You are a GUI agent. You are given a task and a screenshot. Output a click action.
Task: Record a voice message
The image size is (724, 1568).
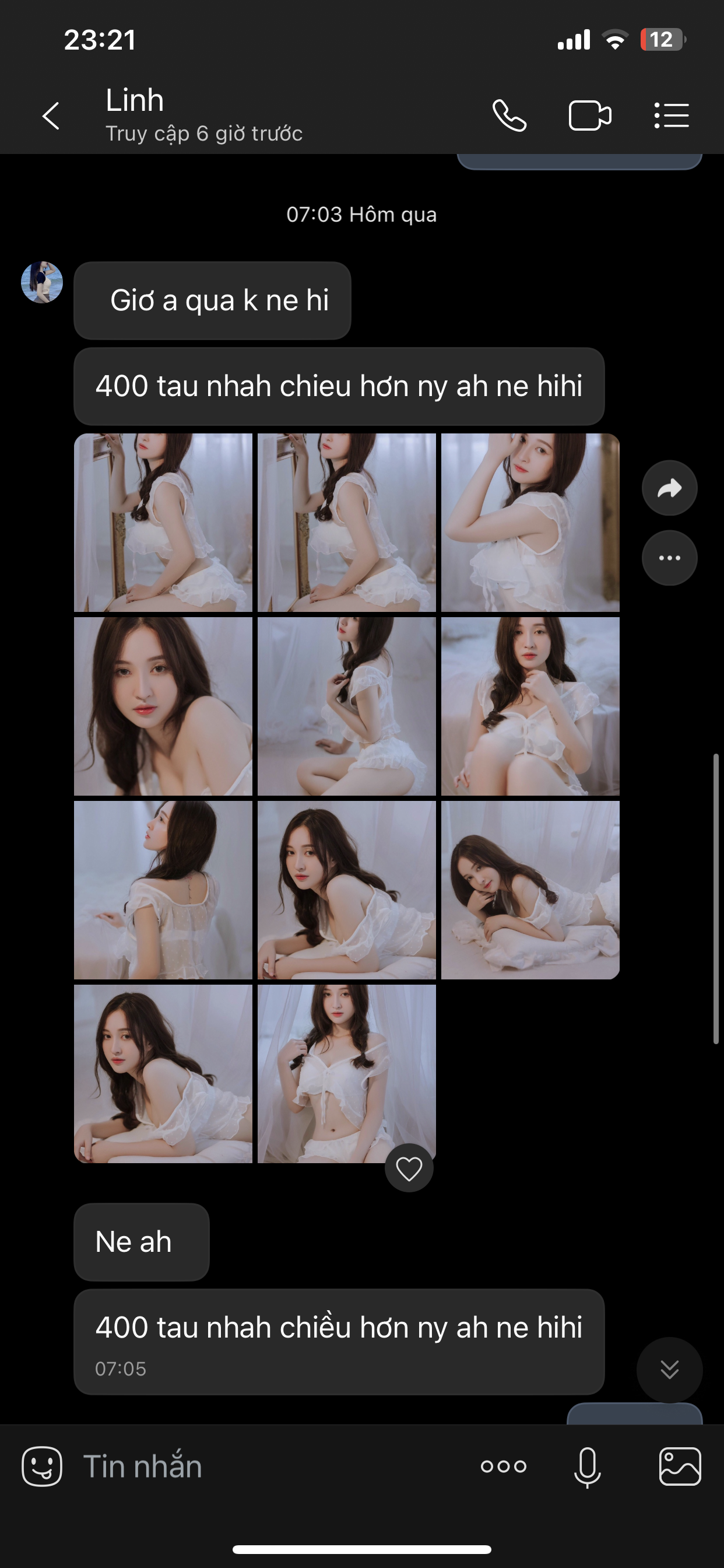click(587, 1466)
